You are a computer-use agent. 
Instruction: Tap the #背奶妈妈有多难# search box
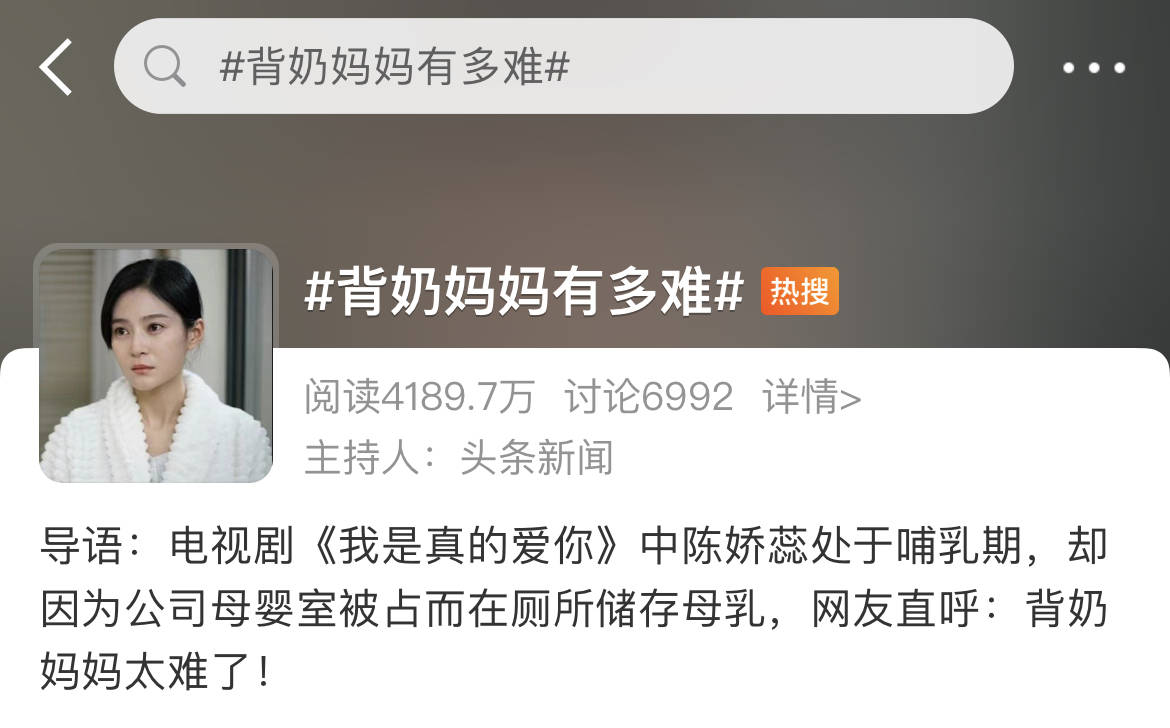(x=563, y=67)
